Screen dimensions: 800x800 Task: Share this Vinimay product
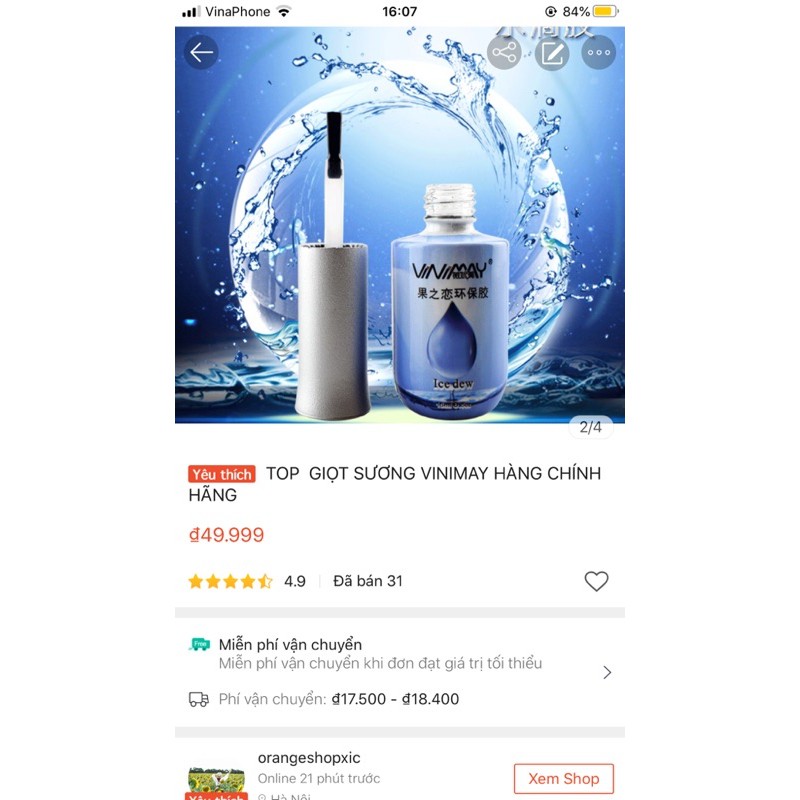tap(505, 53)
